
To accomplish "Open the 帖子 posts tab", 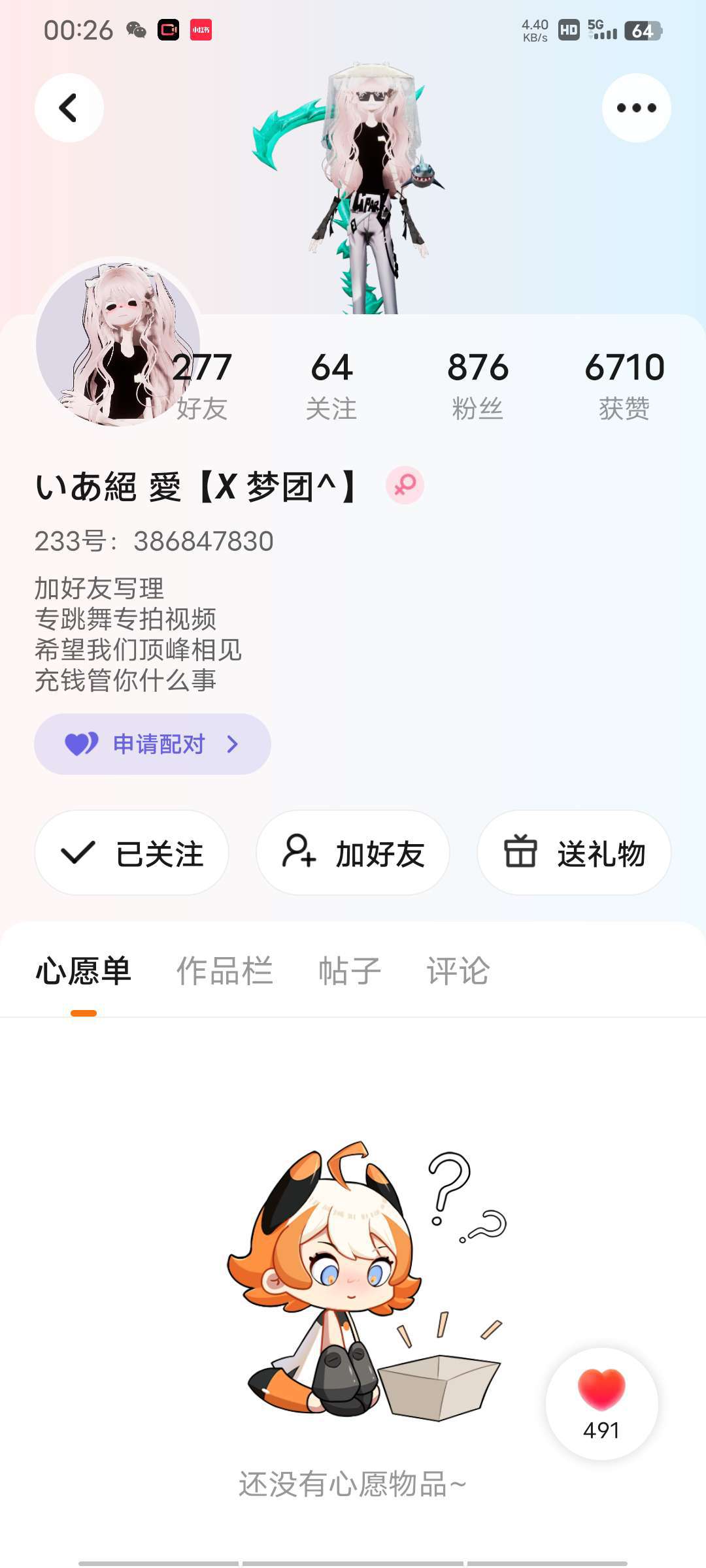I will coord(350,971).
